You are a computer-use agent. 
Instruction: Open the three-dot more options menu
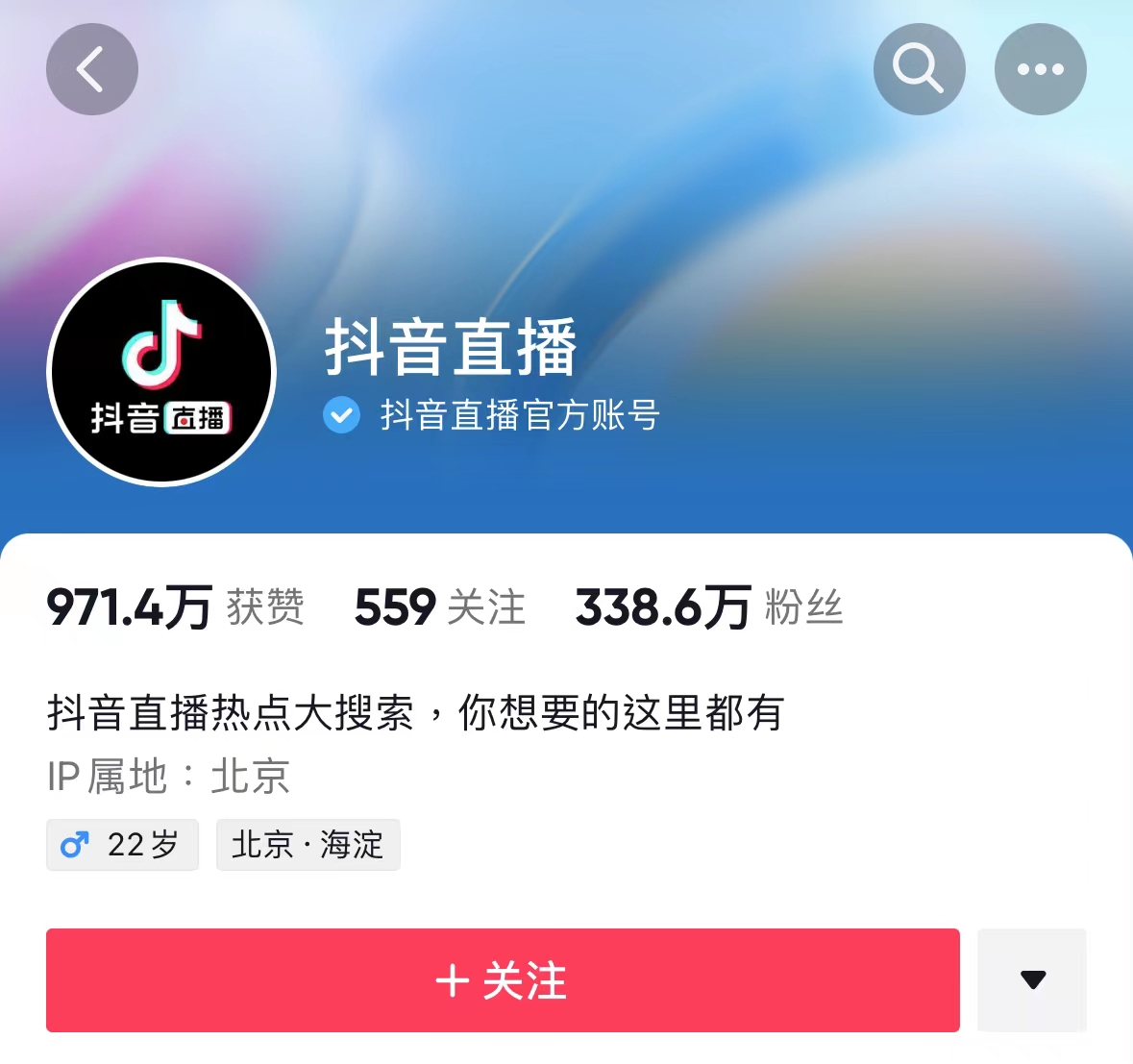click(x=1040, y=69)
